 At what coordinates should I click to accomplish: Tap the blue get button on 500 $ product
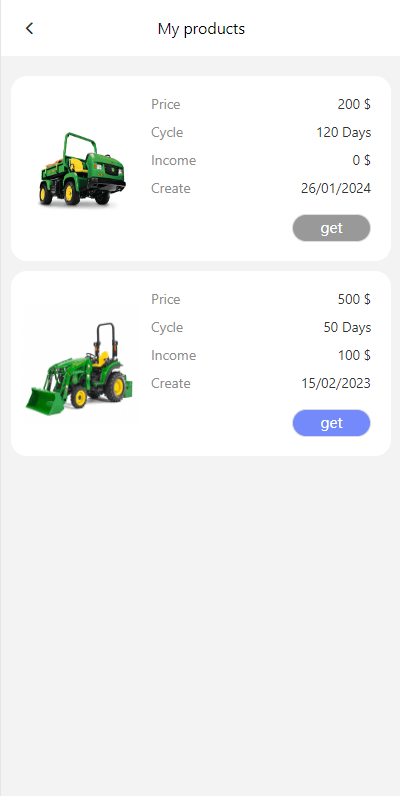331,423
